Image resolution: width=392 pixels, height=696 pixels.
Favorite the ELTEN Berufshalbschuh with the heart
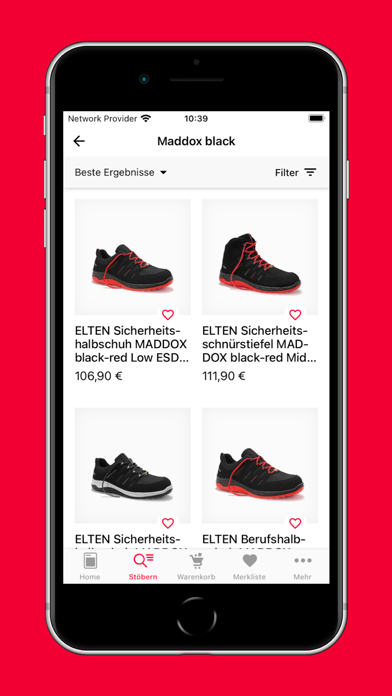coord(295,523)
